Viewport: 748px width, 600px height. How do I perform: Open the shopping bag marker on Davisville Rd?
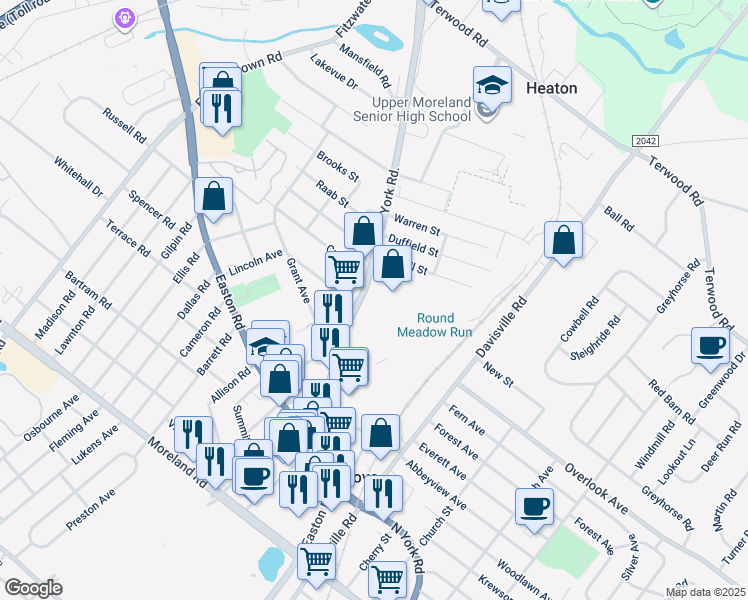pyautogui.click(x=563, y=243)
